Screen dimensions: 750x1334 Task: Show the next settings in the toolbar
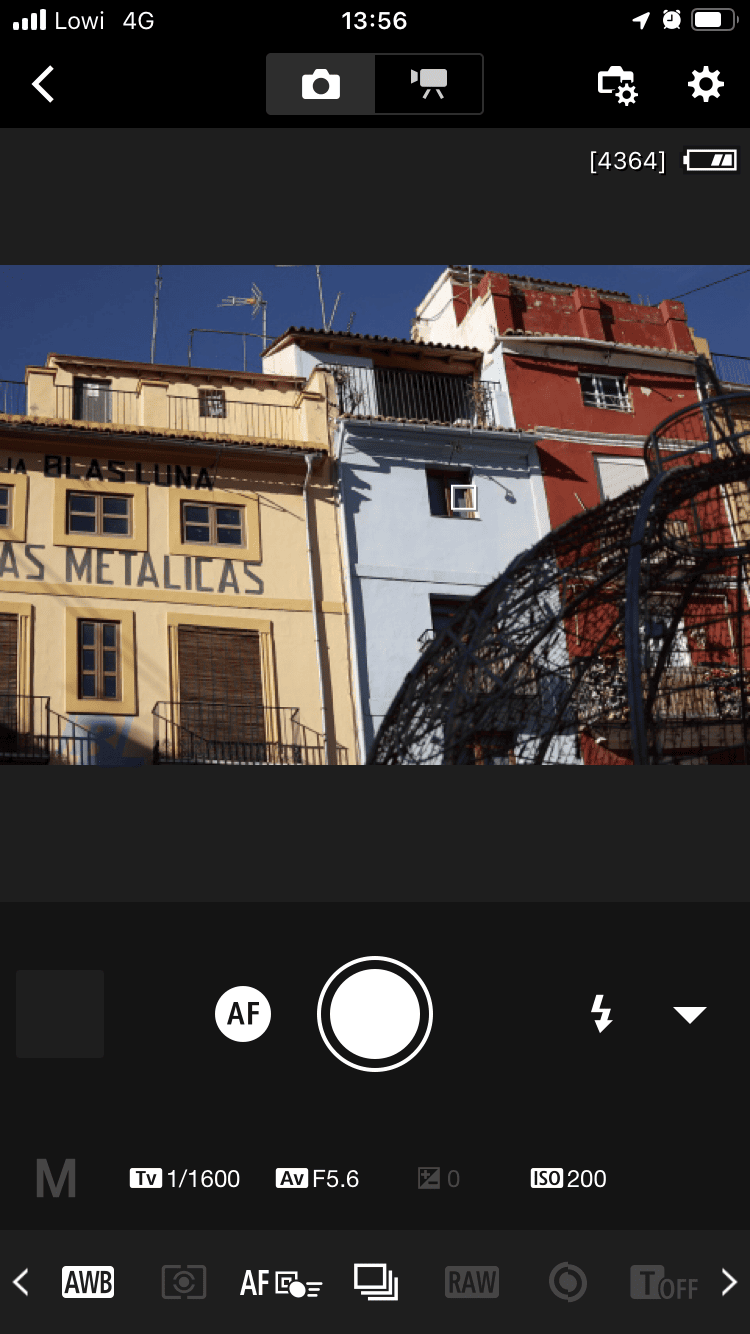pos(729,1283)
